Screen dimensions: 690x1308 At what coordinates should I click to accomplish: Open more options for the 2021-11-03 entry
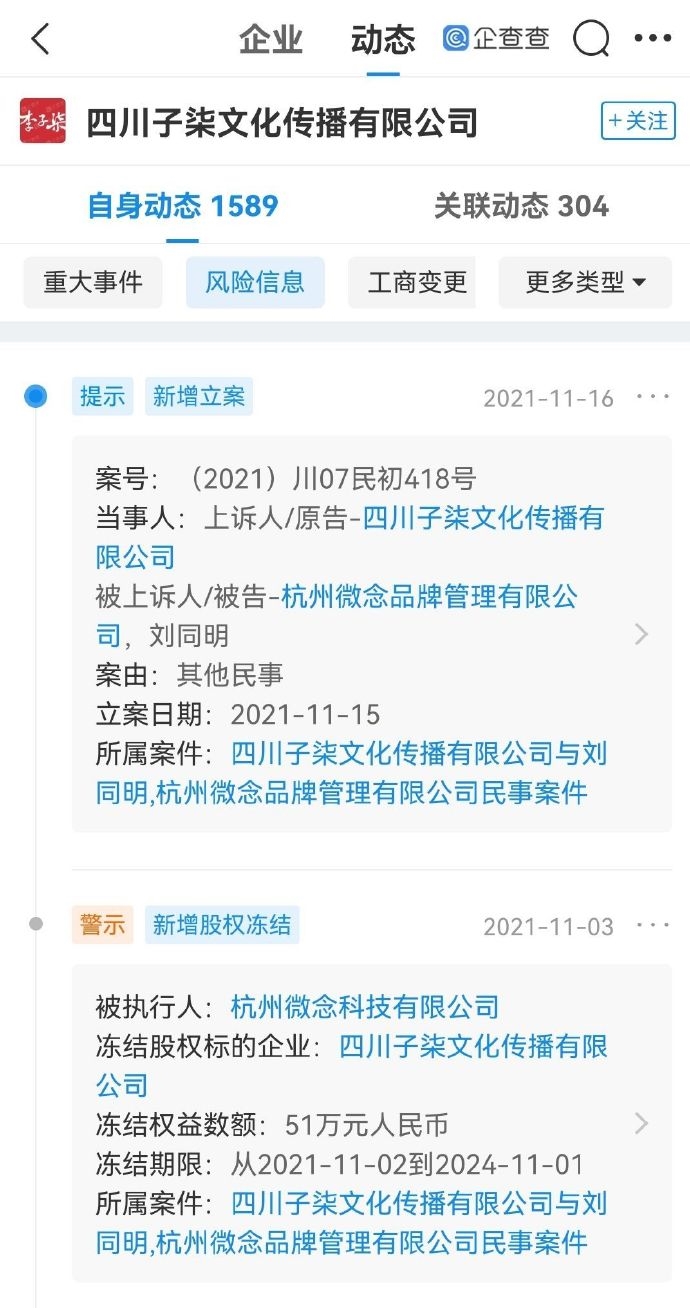point(653,926)
